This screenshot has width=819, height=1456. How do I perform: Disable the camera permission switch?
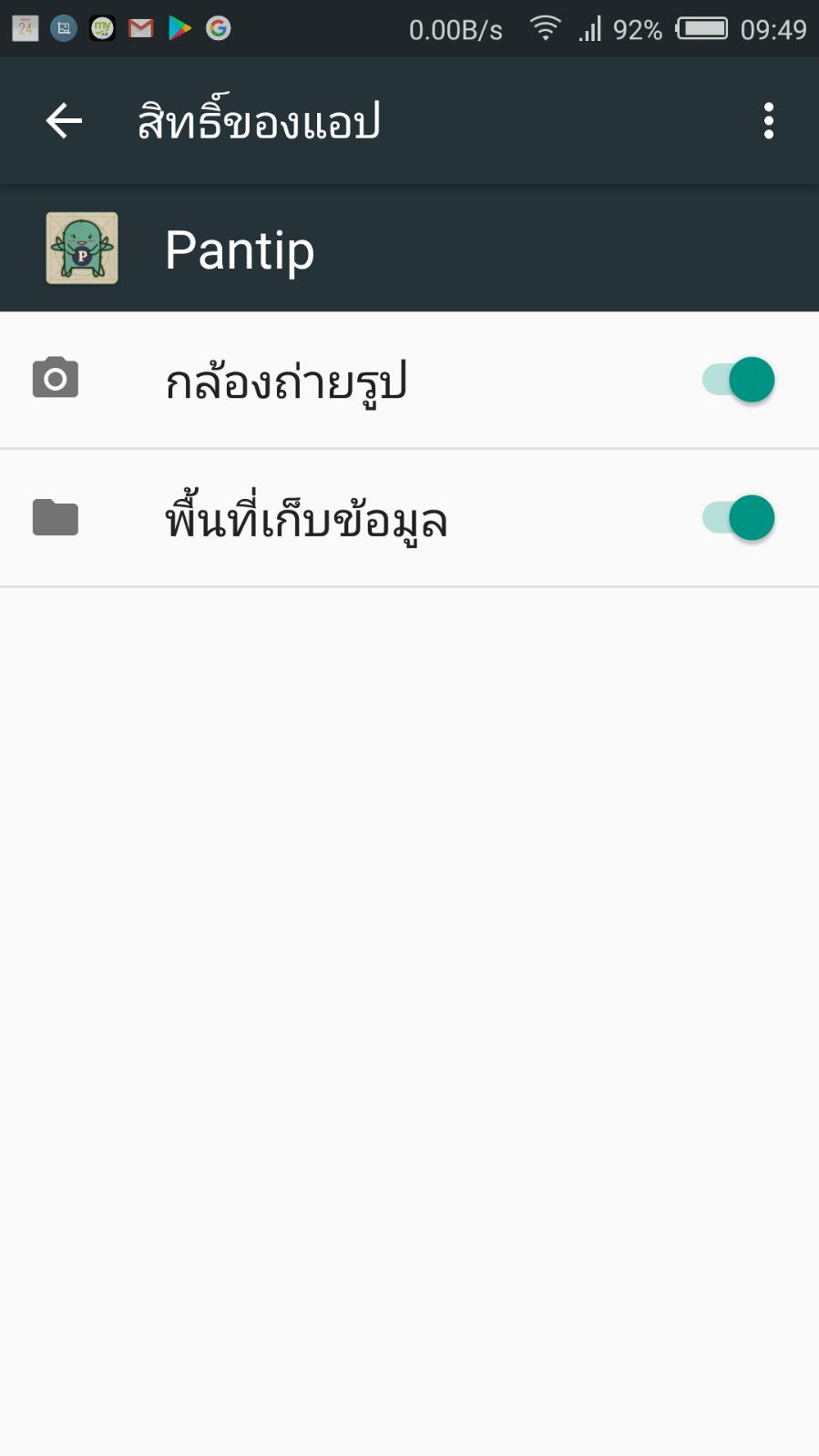(738, 380)
